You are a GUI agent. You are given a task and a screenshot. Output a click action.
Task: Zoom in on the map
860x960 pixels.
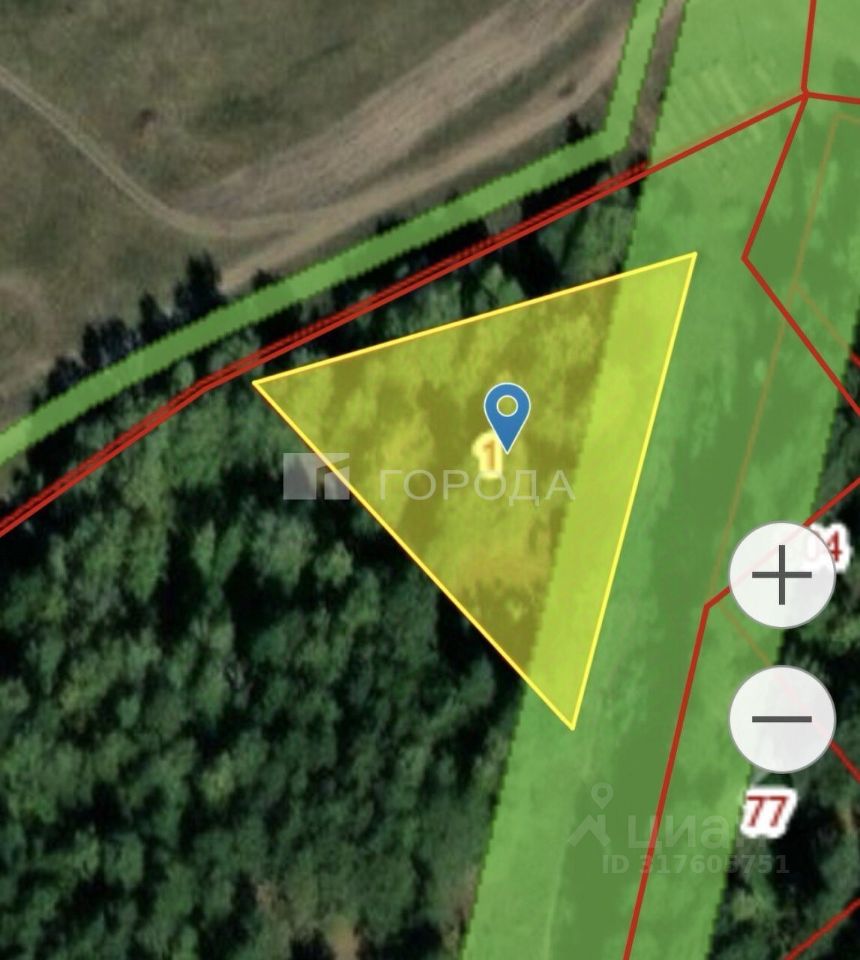pyautogui.click(x=782, y=576)
